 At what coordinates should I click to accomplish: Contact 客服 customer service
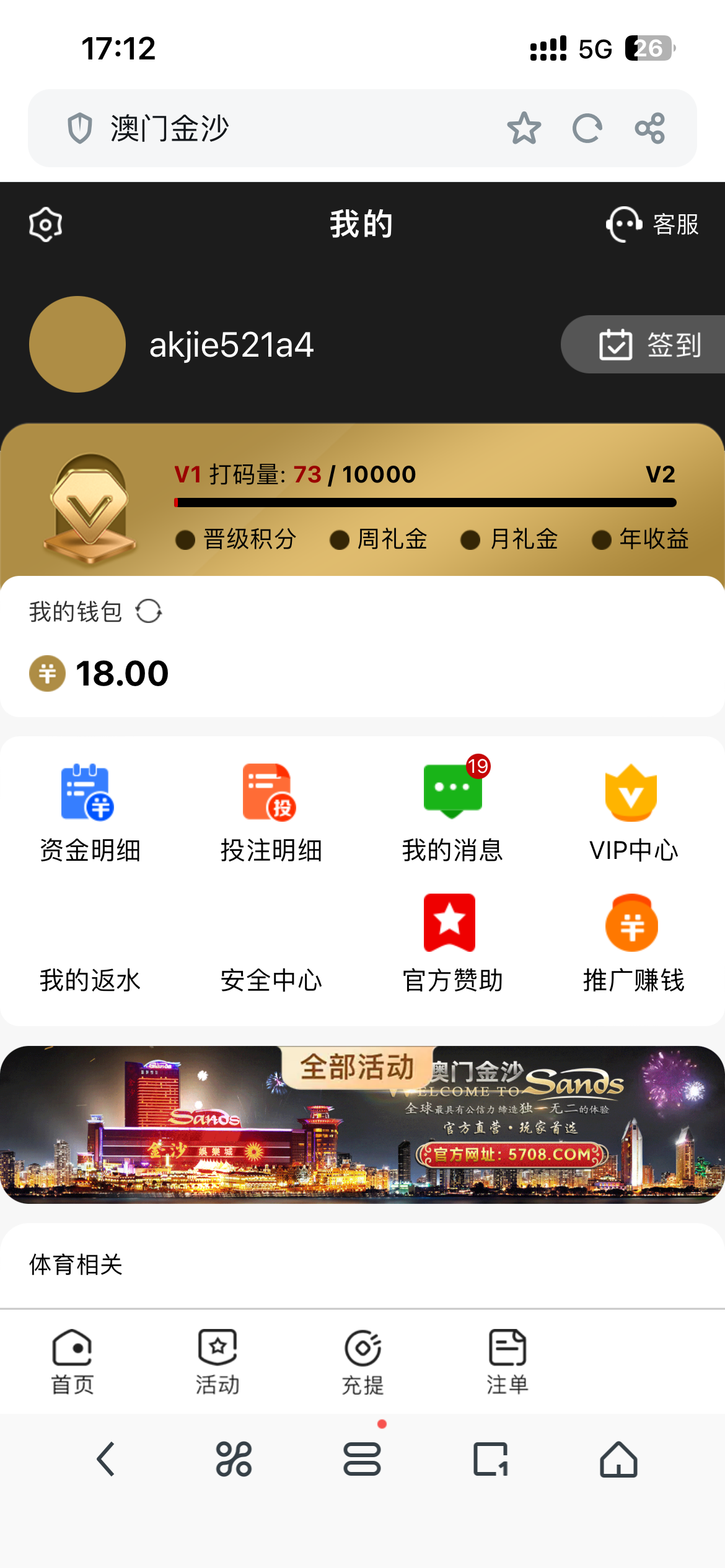click(x=652, y=224)
